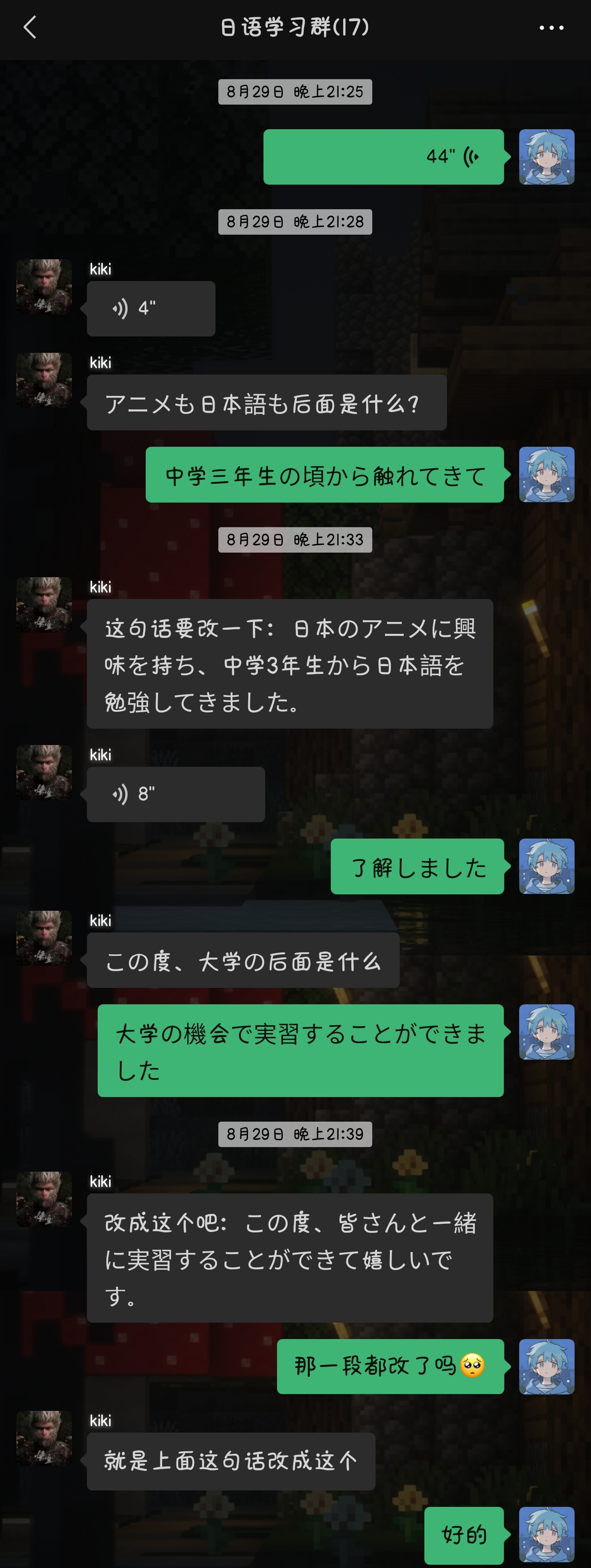Play kiki's 8-second voice message

175,794
